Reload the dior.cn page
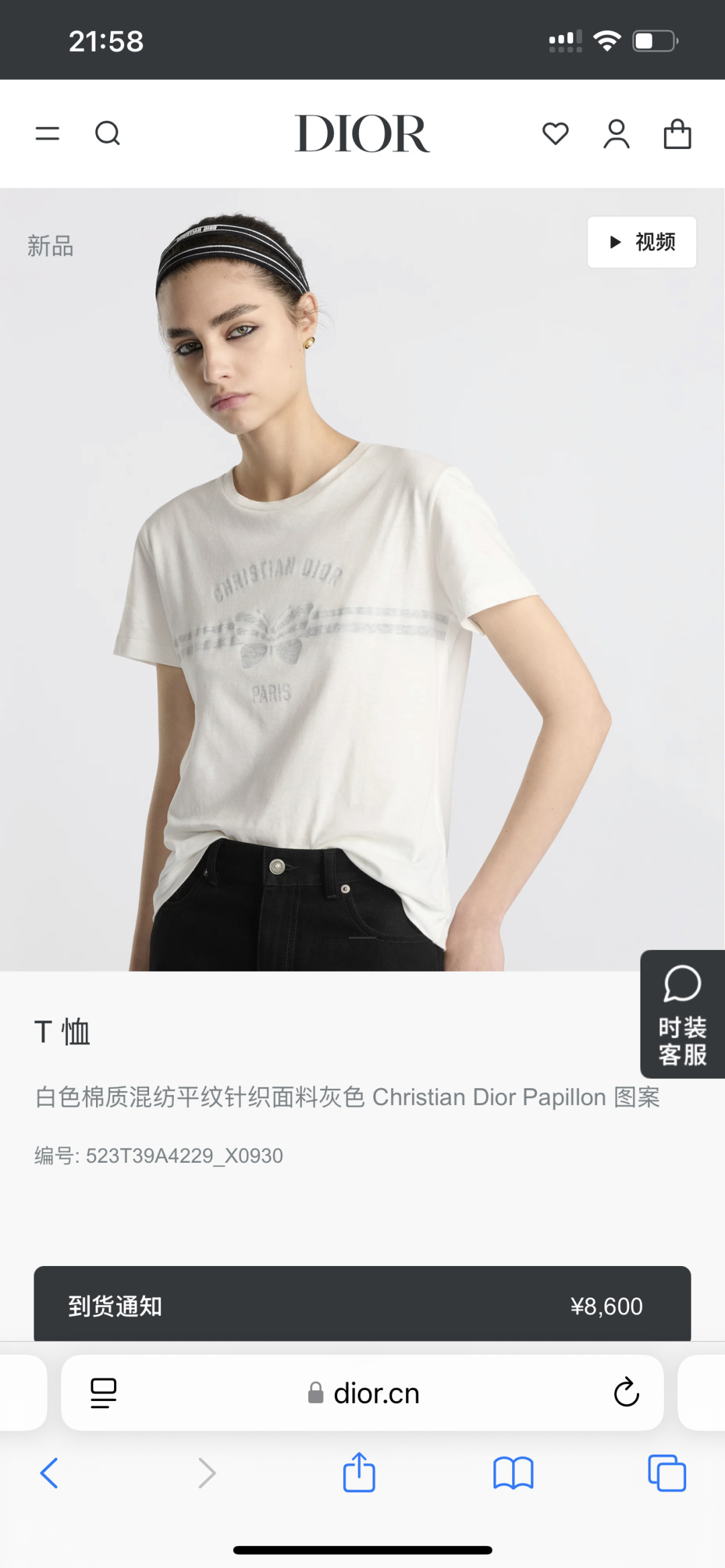Screen dimensions: 725x1568 (x=626, y=1393)
